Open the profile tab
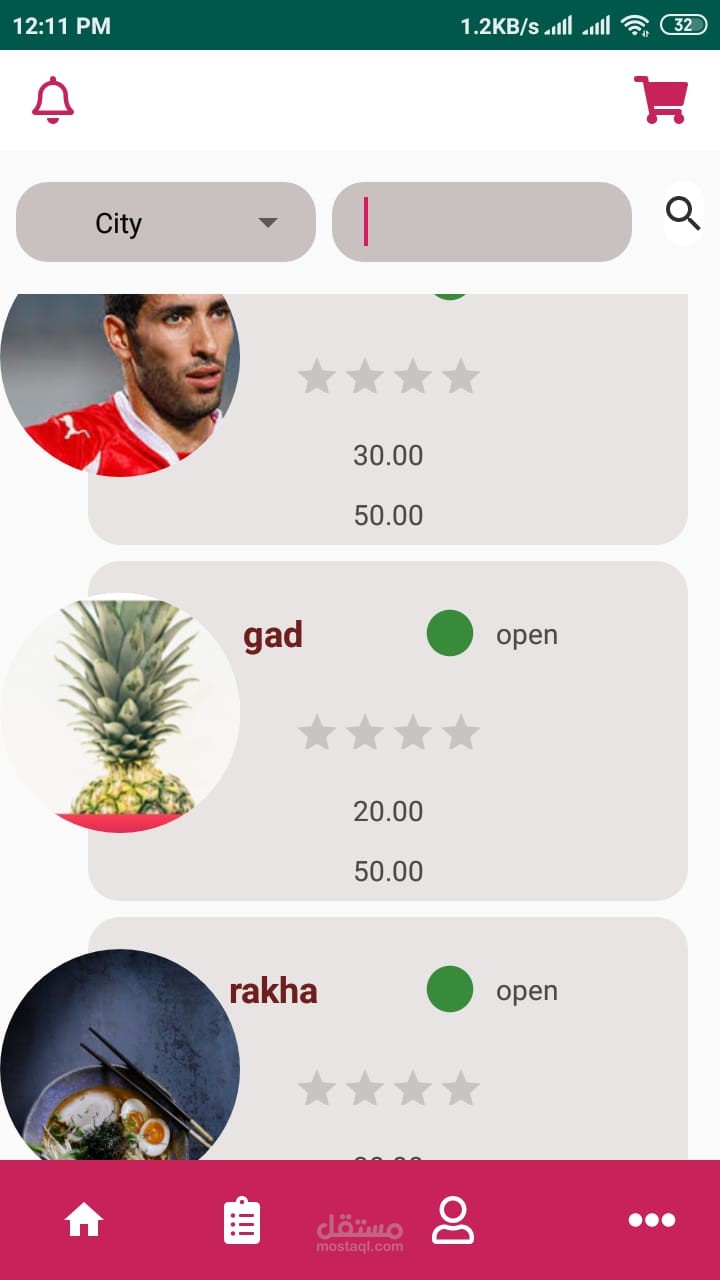 pos(453,1220)
